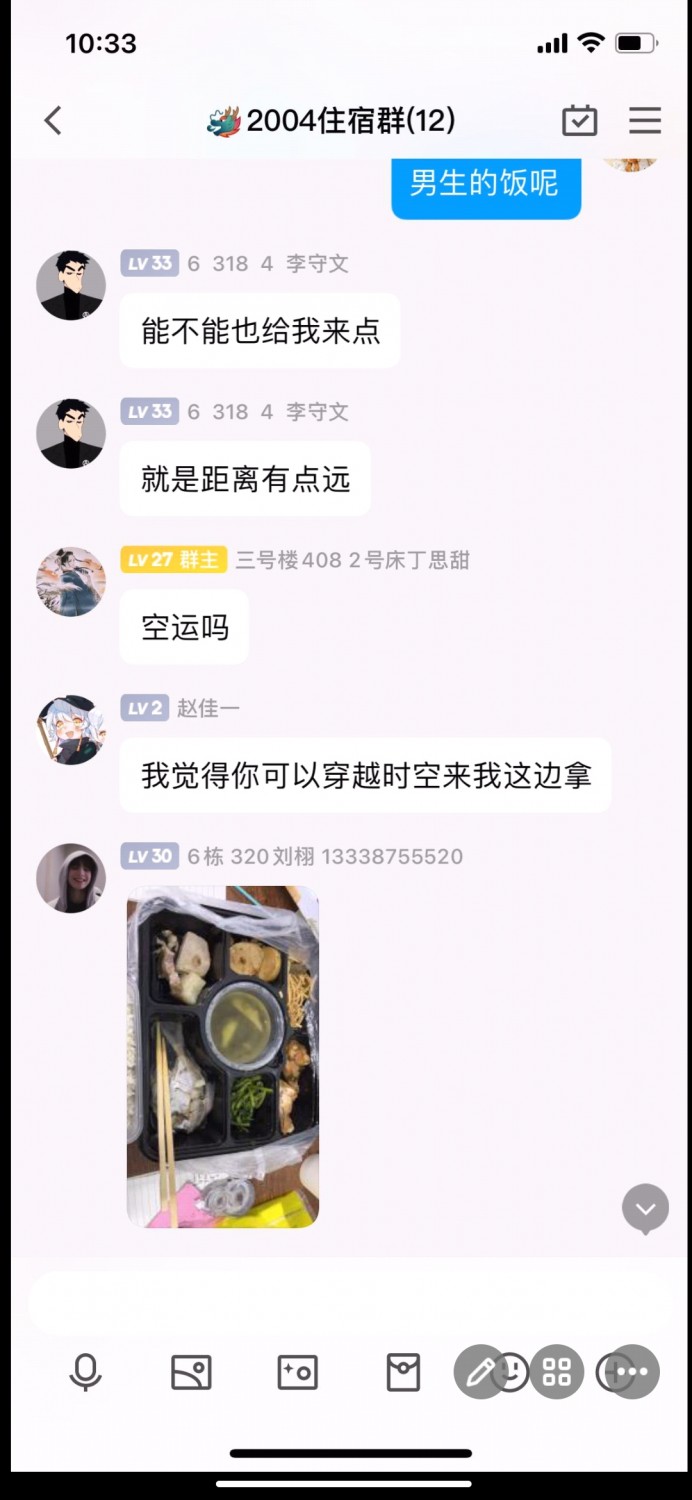This screenshot has height=1500, width=692.
Task: Send a red packet
Action: coord(403,1372)
